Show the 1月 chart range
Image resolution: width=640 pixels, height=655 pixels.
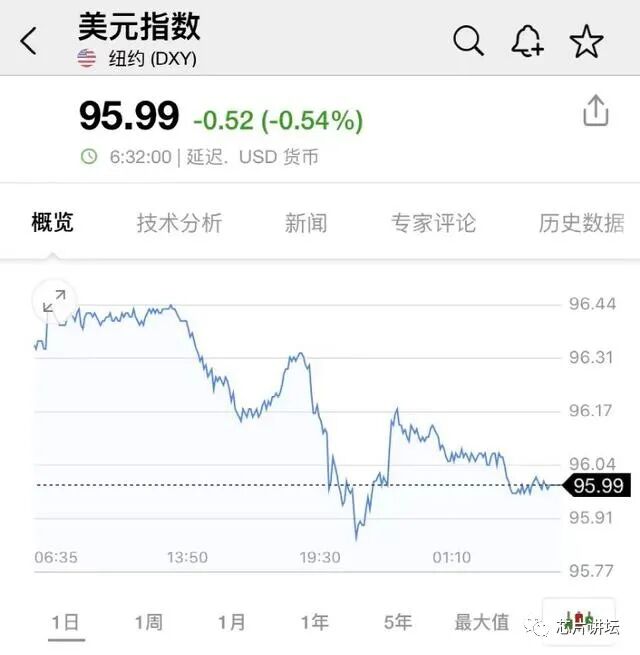click(231, 622)
